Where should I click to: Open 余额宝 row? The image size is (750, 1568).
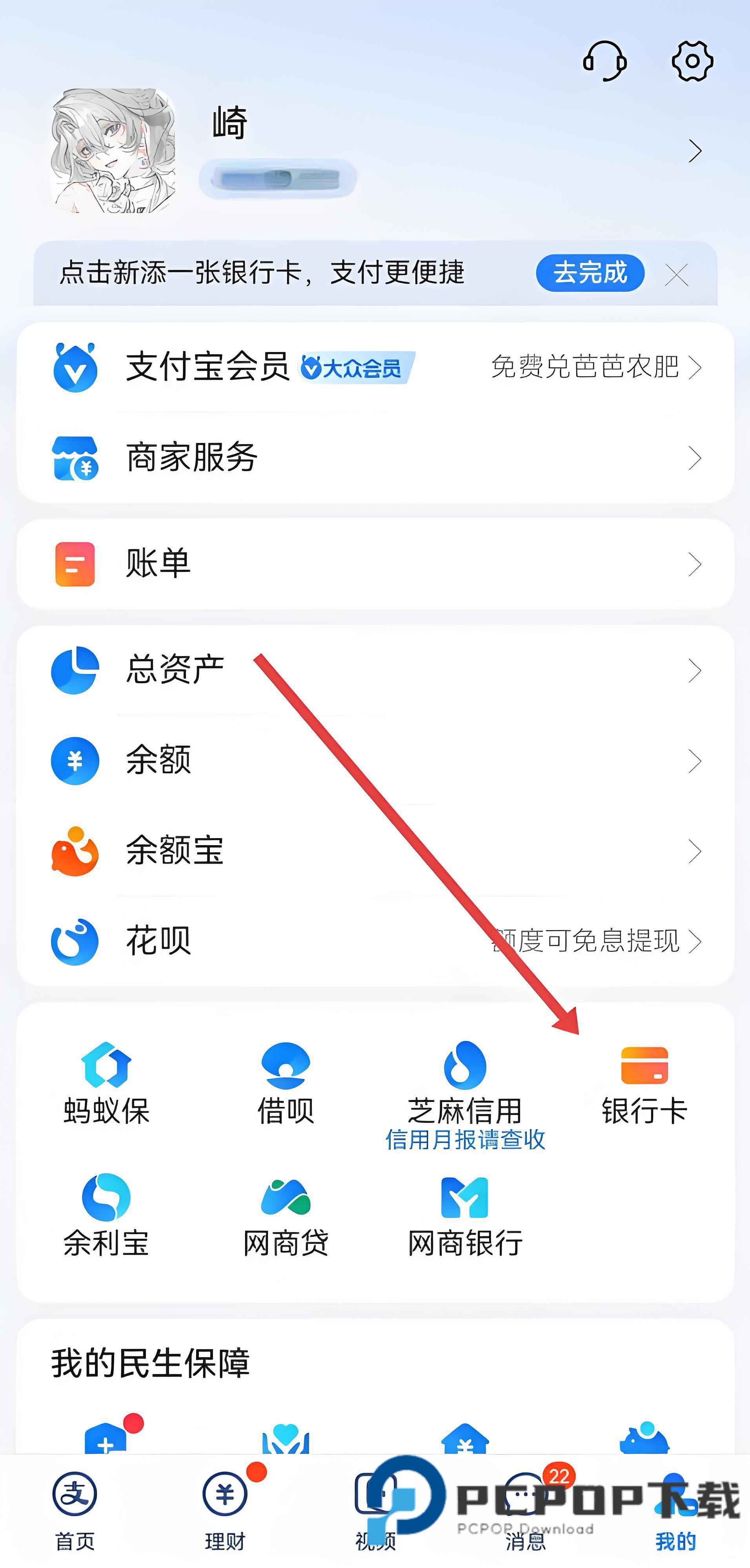tap(375, 851)
